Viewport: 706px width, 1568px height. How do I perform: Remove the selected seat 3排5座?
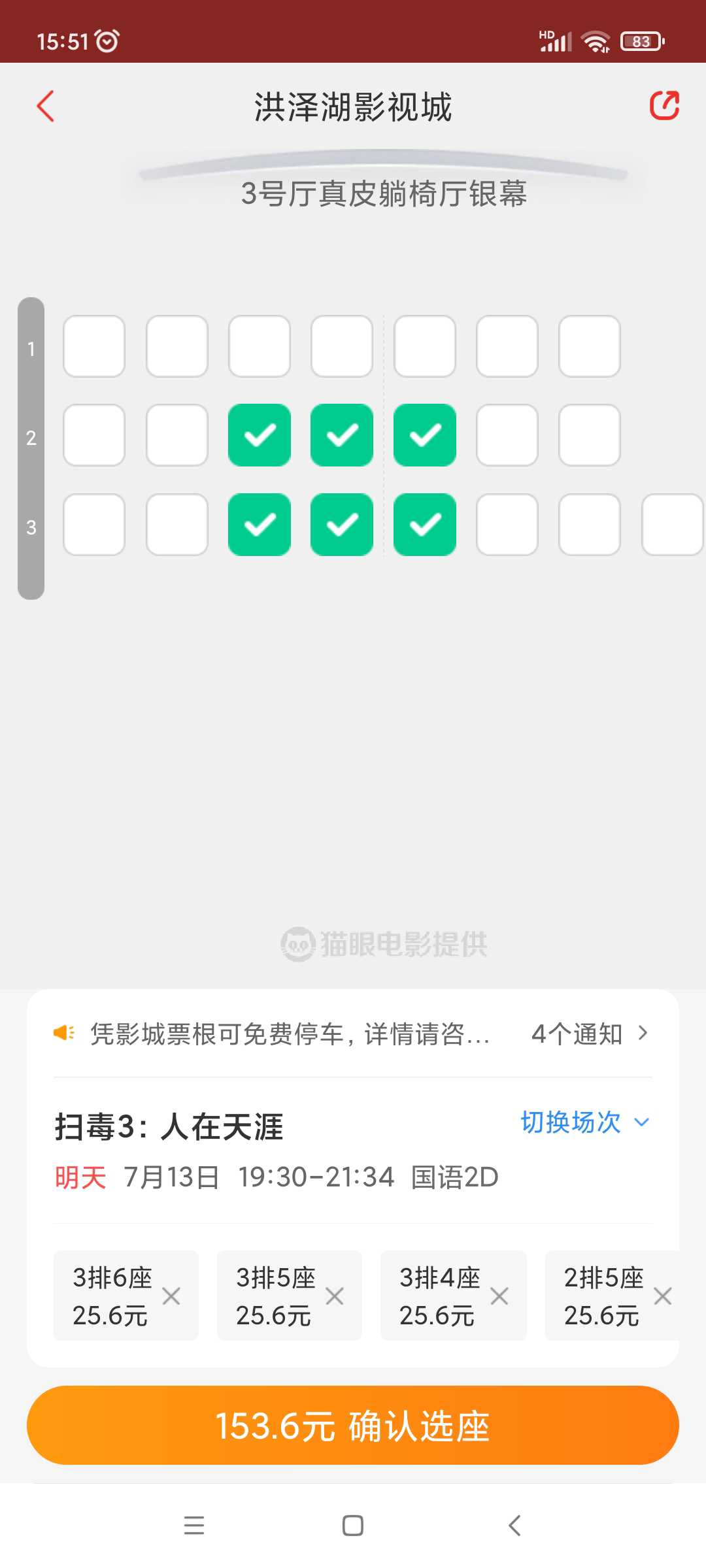tap(335, 1296)
